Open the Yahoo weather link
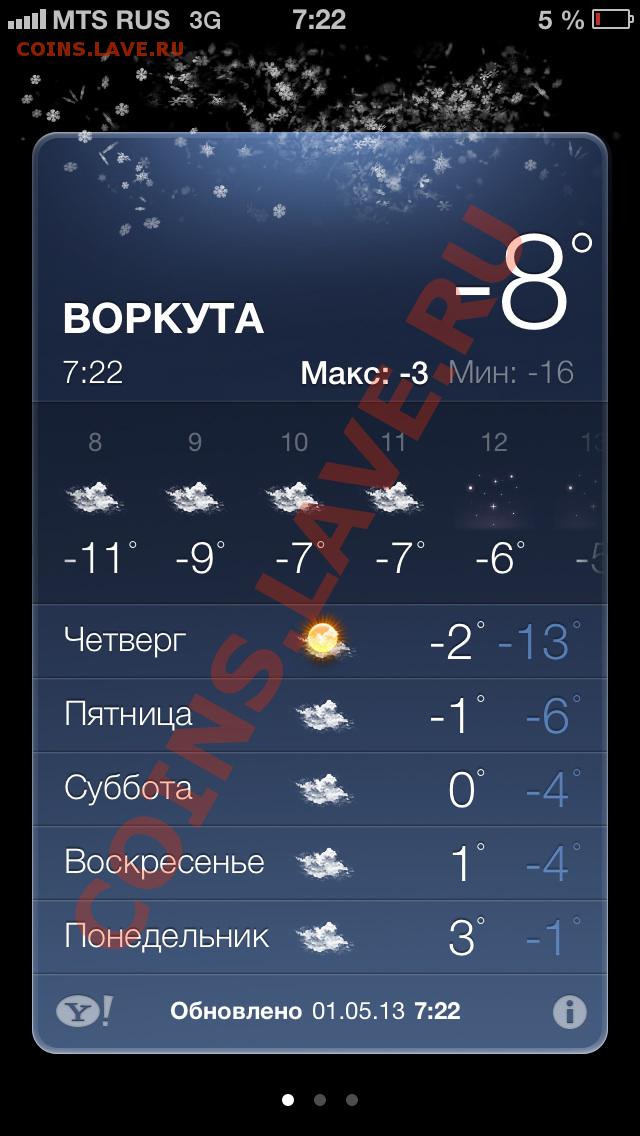Viewport: 640px width, 1136px height. 84,1011
